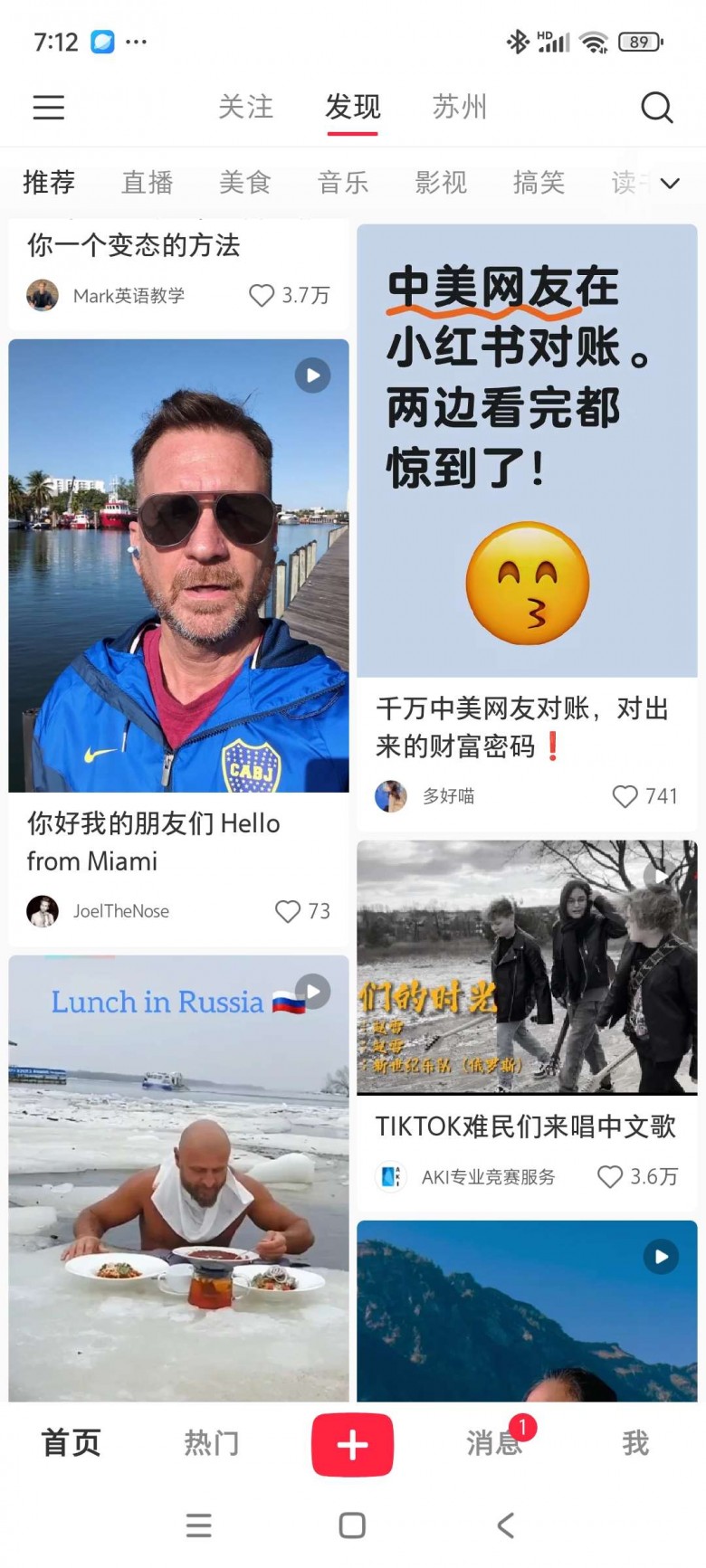
Task: Open the Lunch in Russia video
Action: tap(178, 1178)
